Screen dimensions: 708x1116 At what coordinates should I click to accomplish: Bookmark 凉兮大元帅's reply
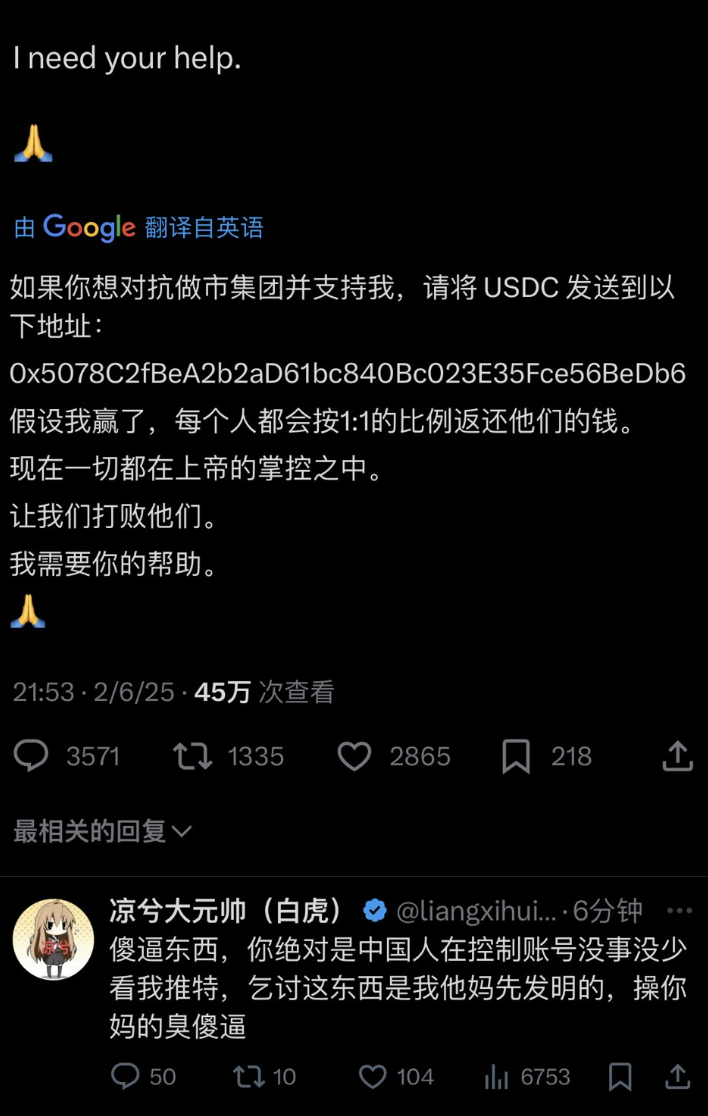point(620,1076)
